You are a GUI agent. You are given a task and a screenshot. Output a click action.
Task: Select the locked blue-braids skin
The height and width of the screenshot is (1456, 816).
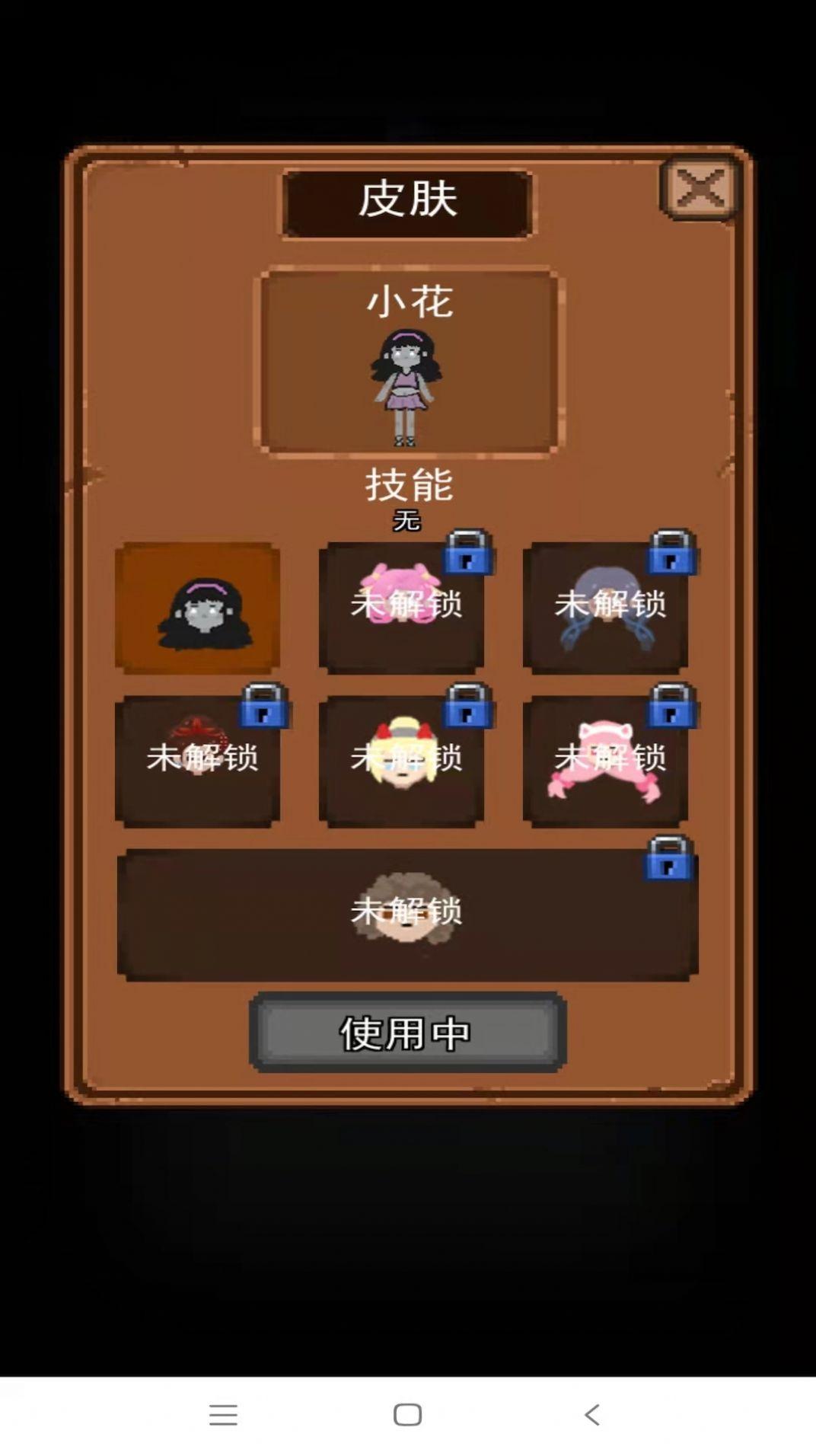(605, 609)
